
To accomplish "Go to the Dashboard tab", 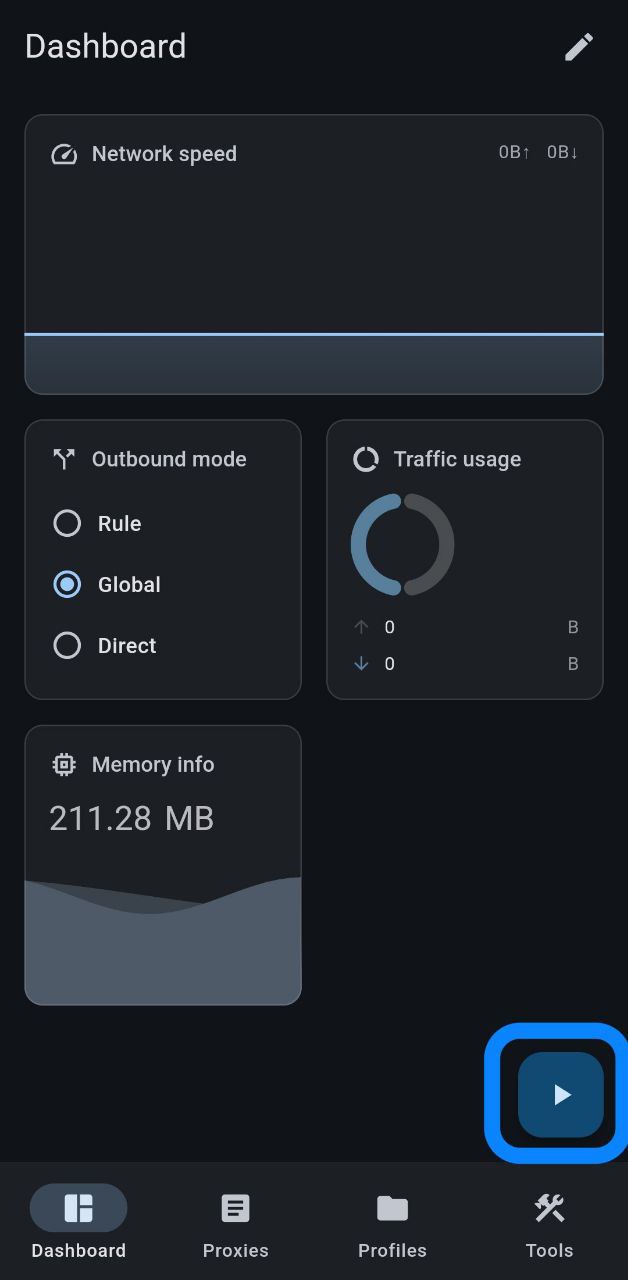I will click(x=79, y=1224).
